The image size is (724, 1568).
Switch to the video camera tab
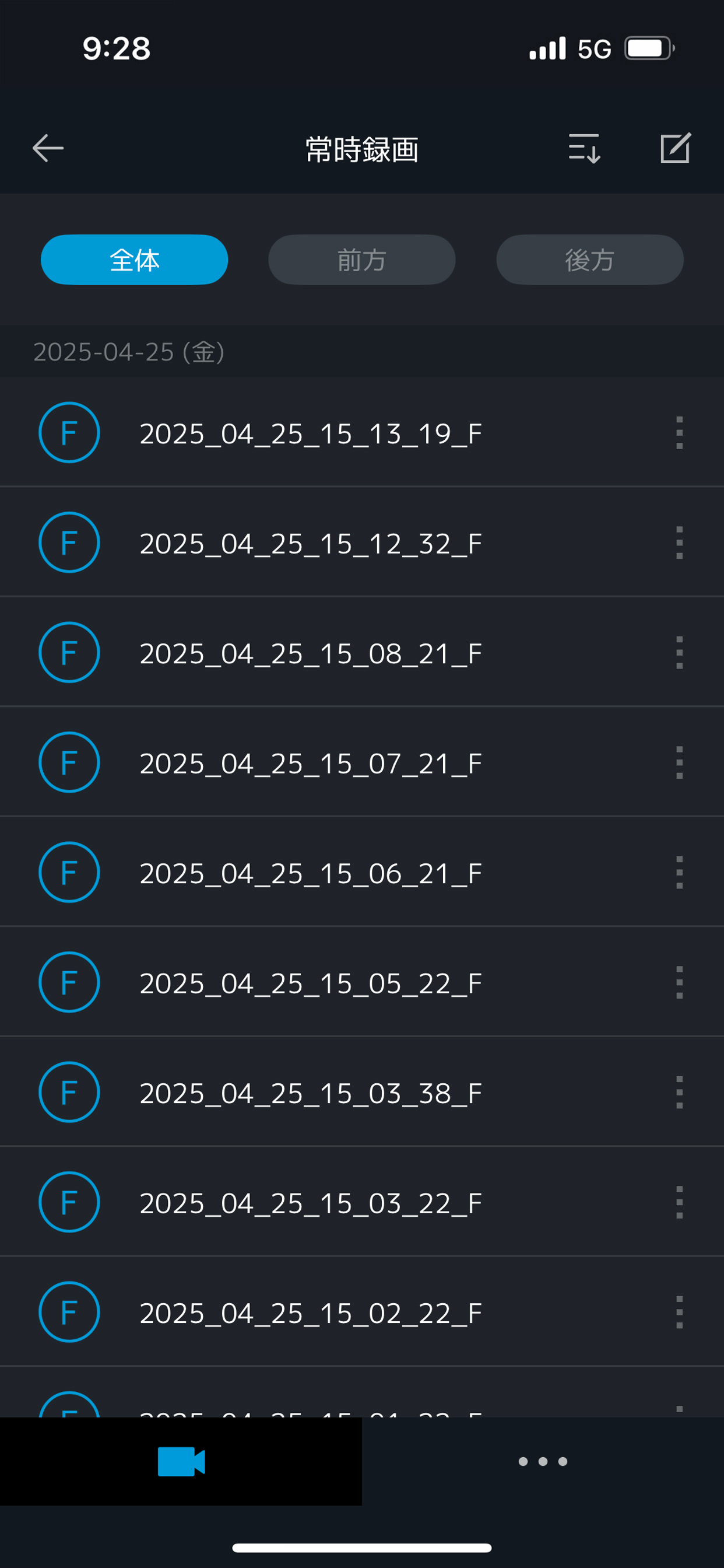tap(181, 1461)
